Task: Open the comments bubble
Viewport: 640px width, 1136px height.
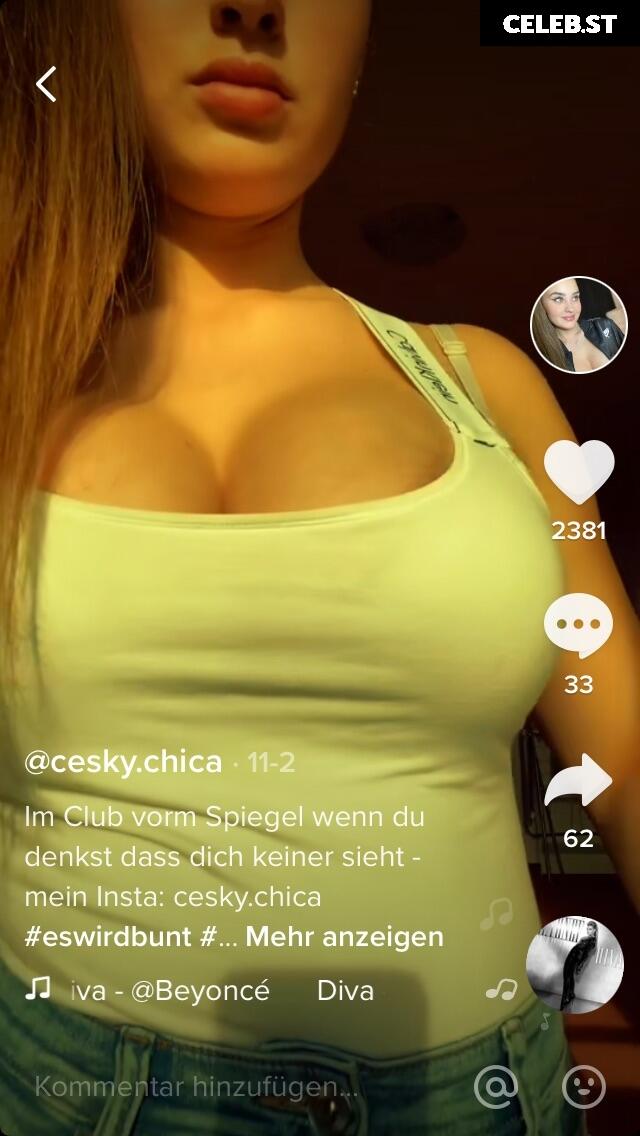Action: click(578, 625)
